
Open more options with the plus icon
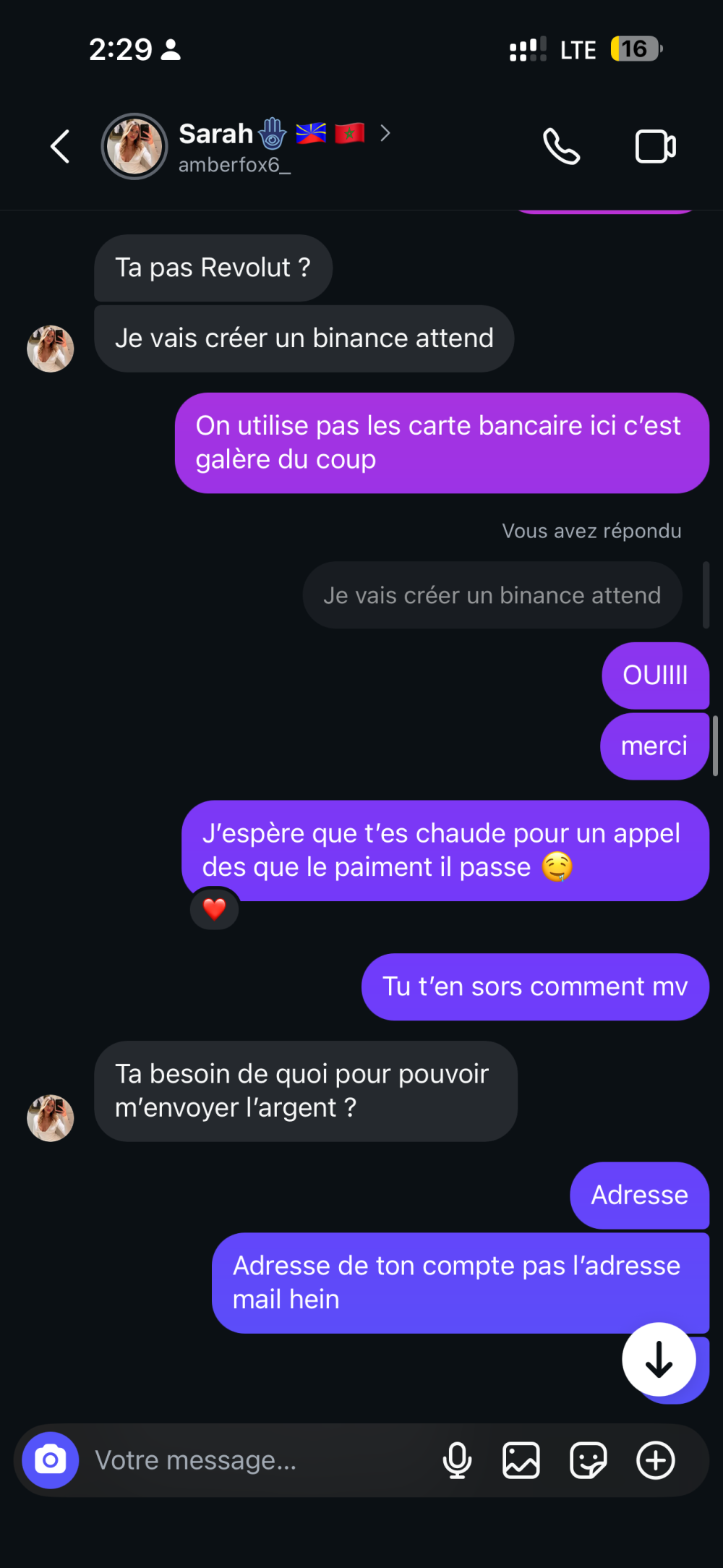tap(655, 1460)
